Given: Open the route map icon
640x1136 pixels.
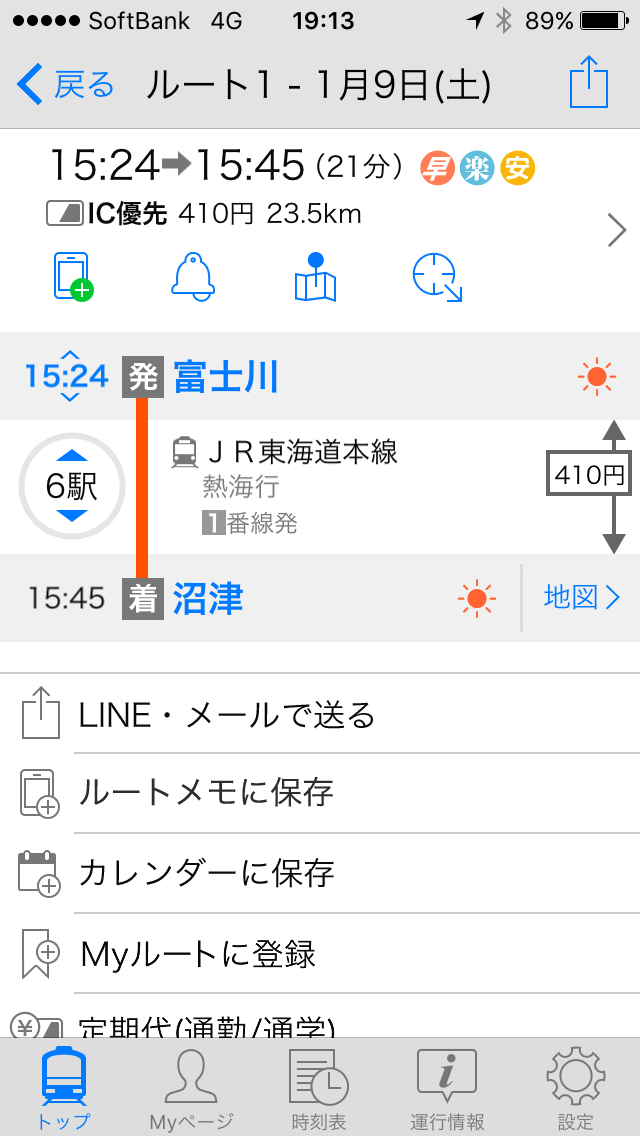Looking at the screenshot, I should [x=315, y=277].
